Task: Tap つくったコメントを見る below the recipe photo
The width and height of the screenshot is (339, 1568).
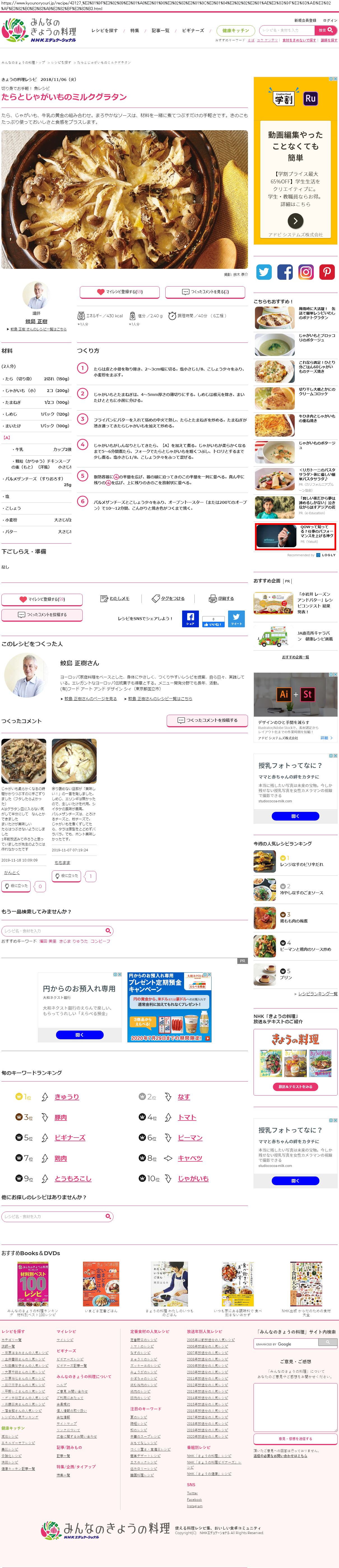Action: click(205, 292)
